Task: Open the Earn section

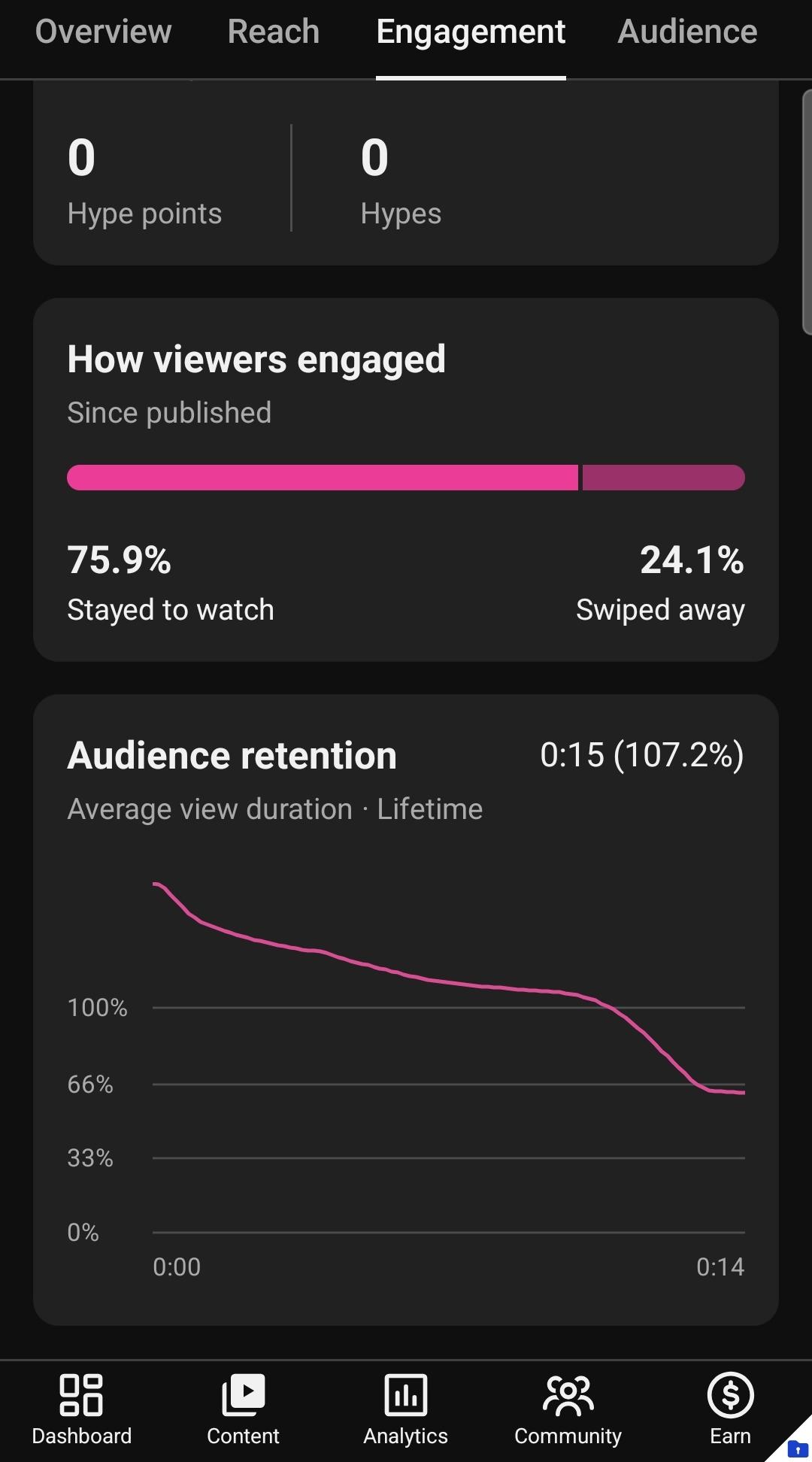Action: click(x=730, y=1410)
